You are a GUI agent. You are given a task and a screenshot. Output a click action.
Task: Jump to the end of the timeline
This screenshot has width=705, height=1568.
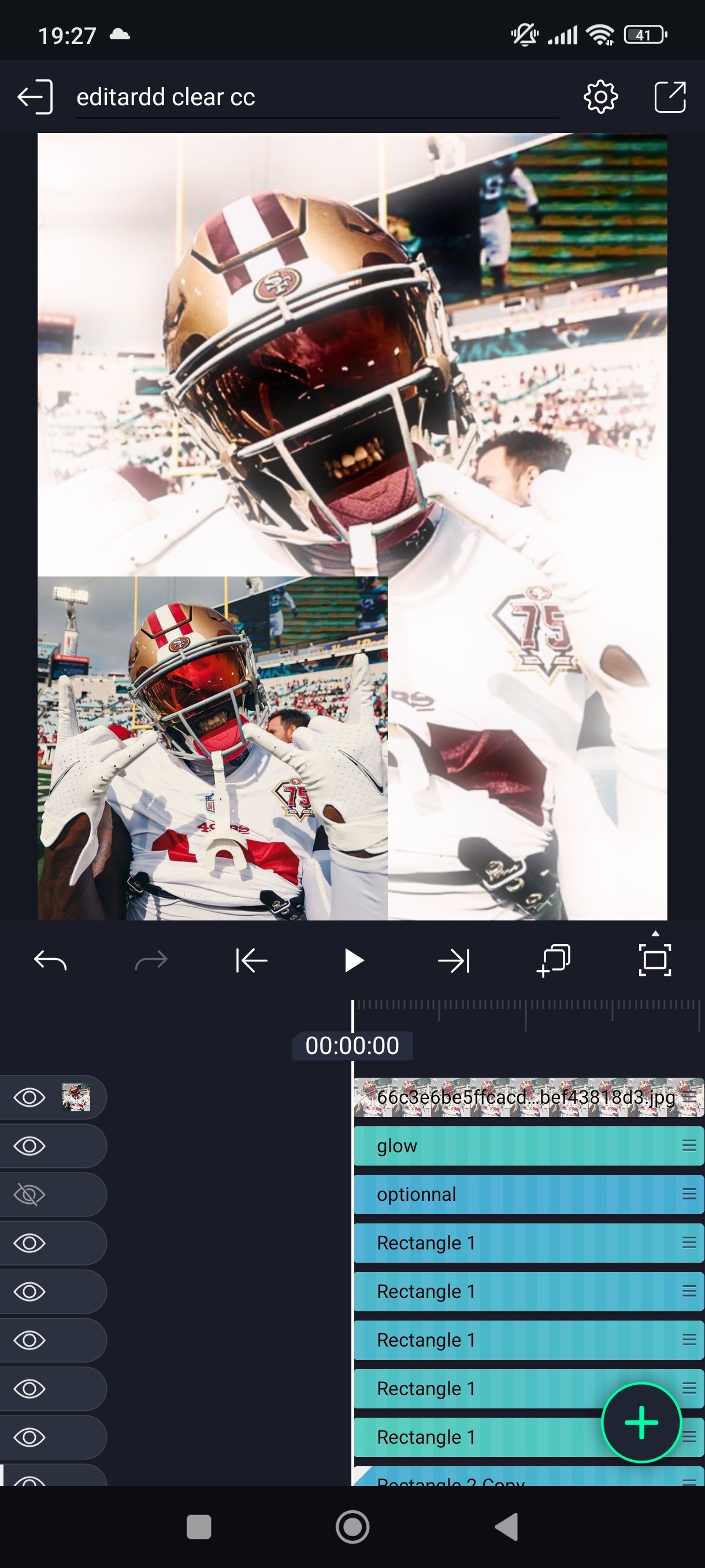coord(454,960)
